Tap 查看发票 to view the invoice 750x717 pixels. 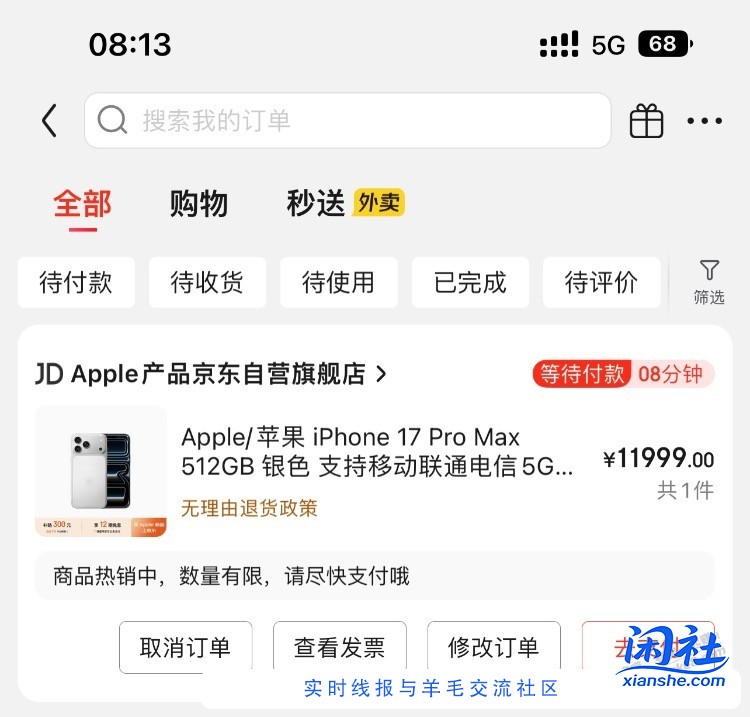pyautogui.click(x=339, y=647)
